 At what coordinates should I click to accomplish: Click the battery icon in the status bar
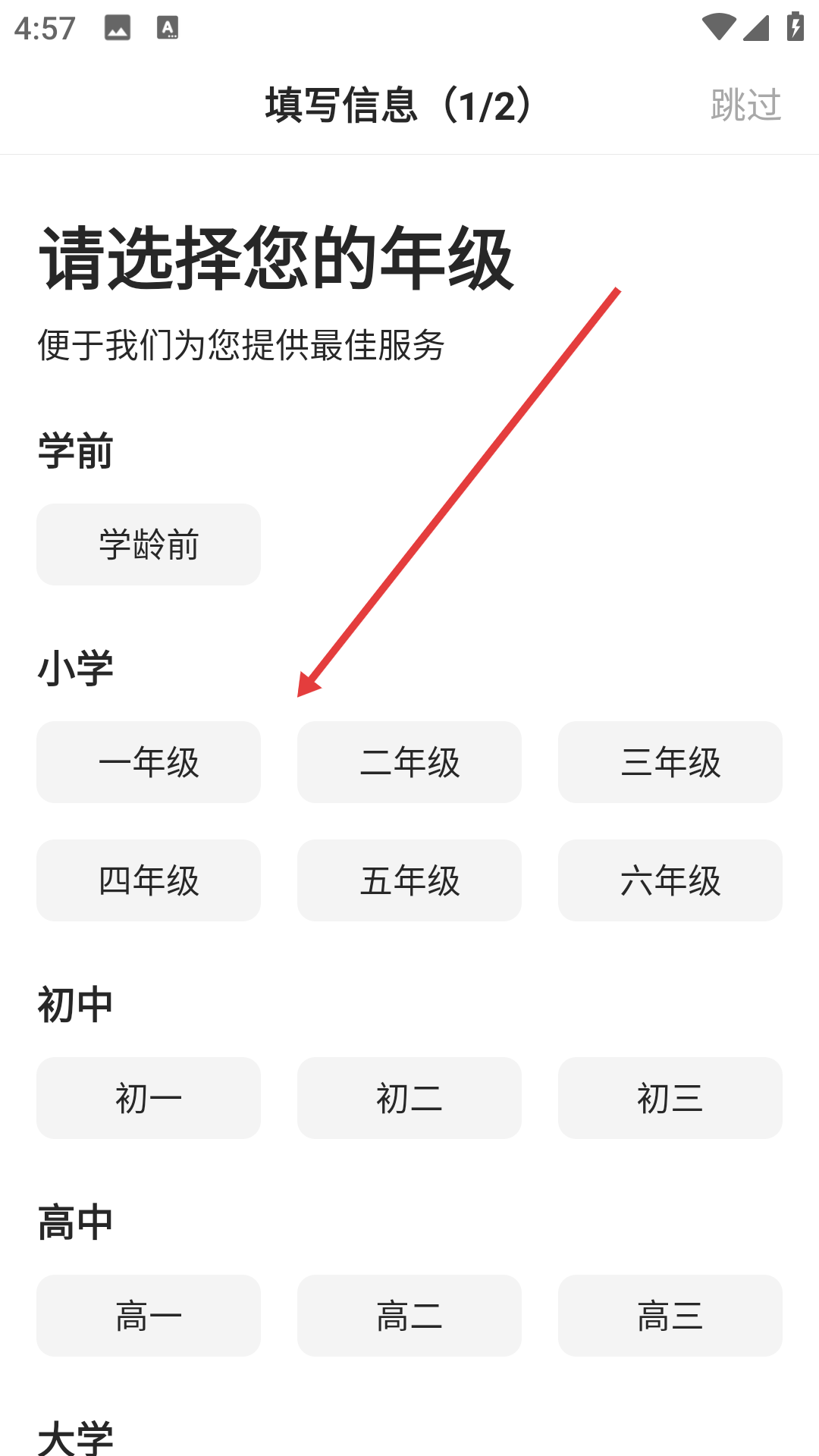794,25
